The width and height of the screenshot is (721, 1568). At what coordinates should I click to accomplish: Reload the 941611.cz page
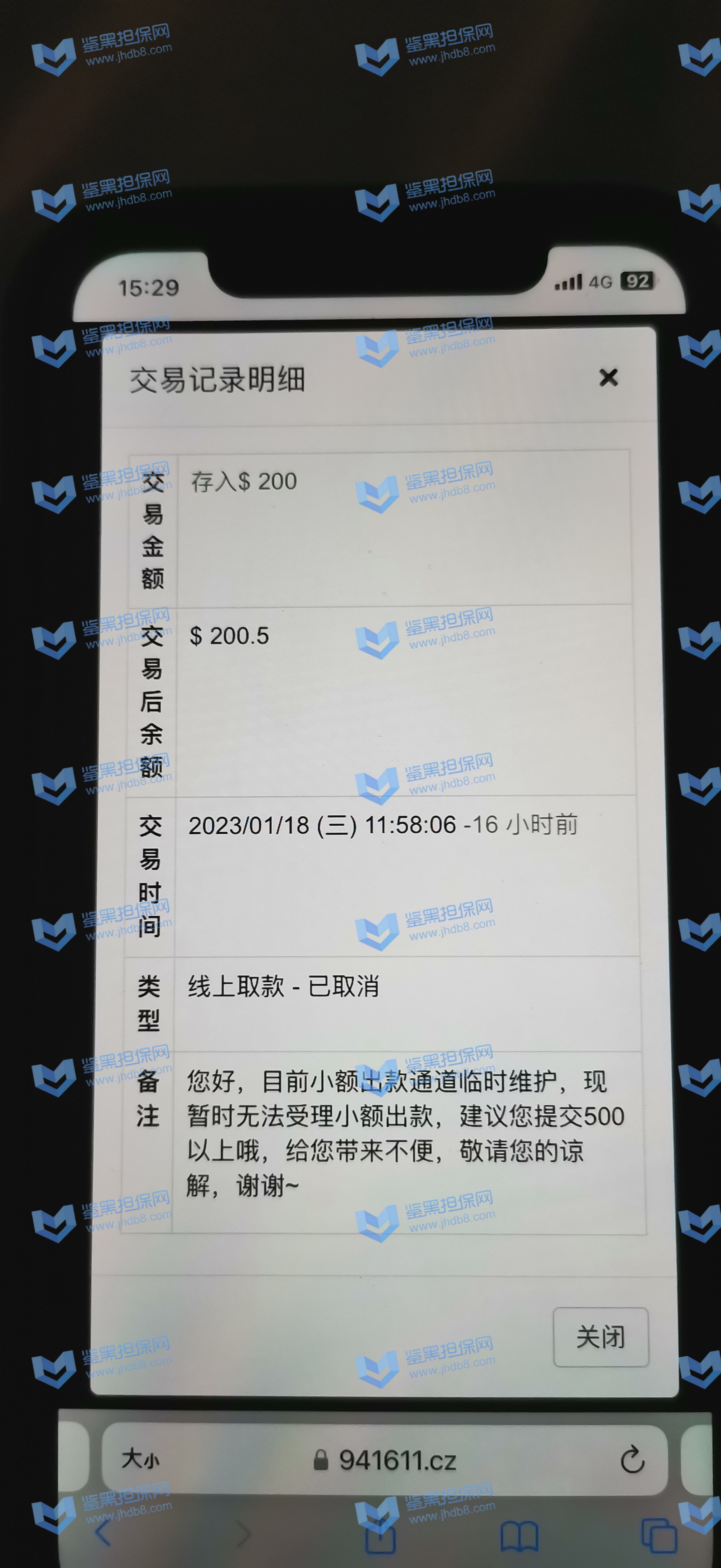coord(632,1459)
